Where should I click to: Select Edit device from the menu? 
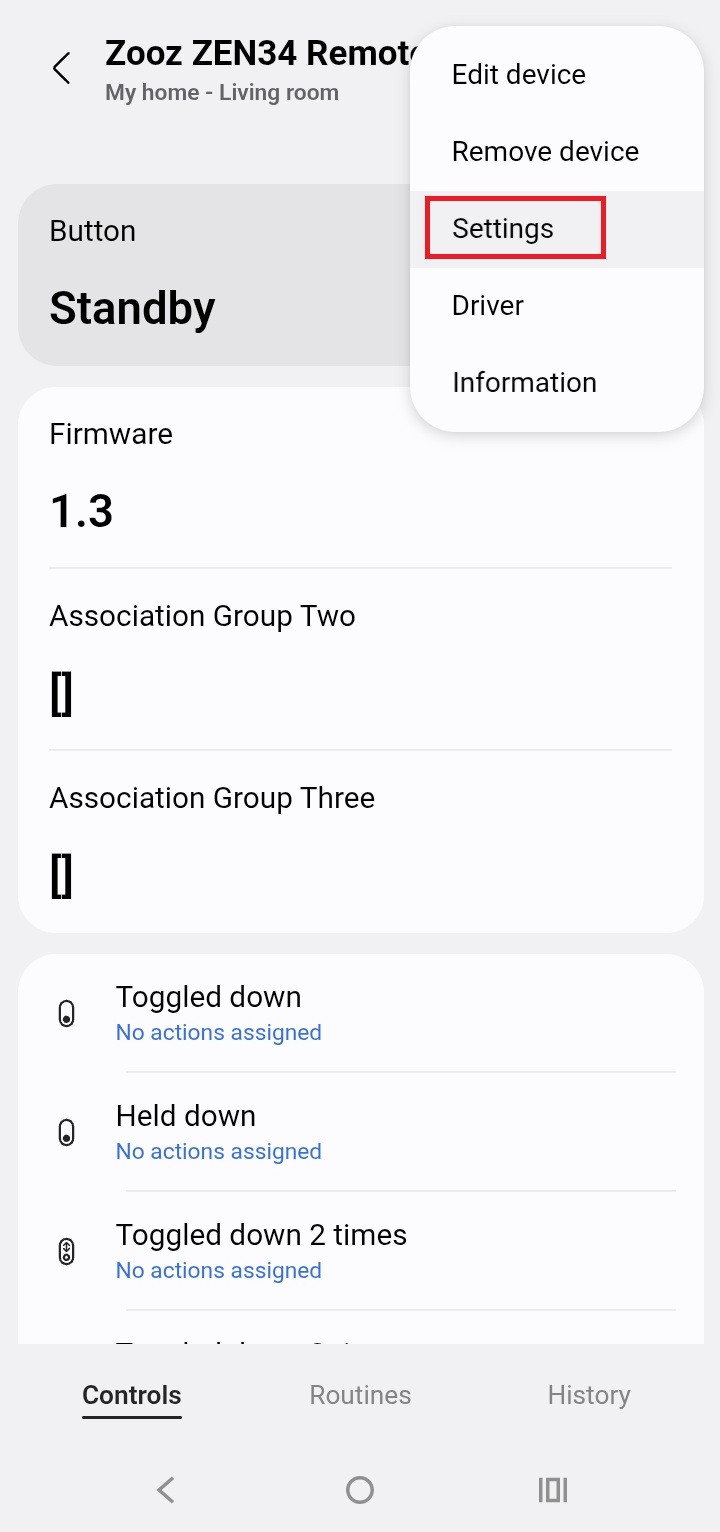tap(518, 75)
